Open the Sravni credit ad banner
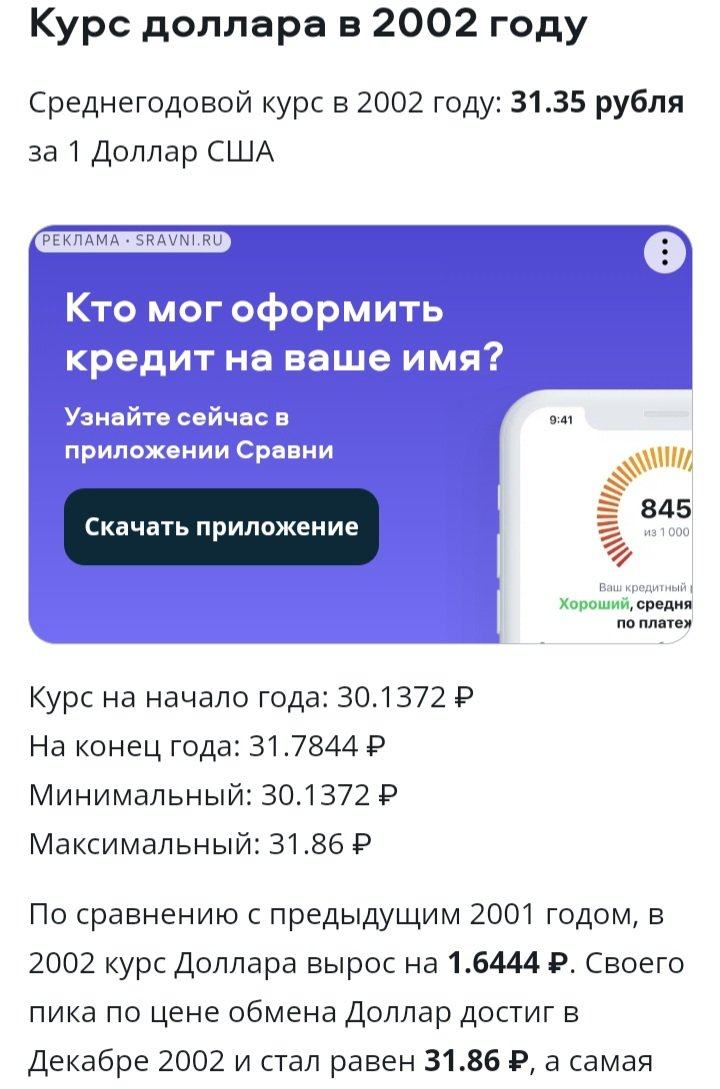Image resolution: width=720 pixels, height=1089 pixels. [x=360, y=434]
